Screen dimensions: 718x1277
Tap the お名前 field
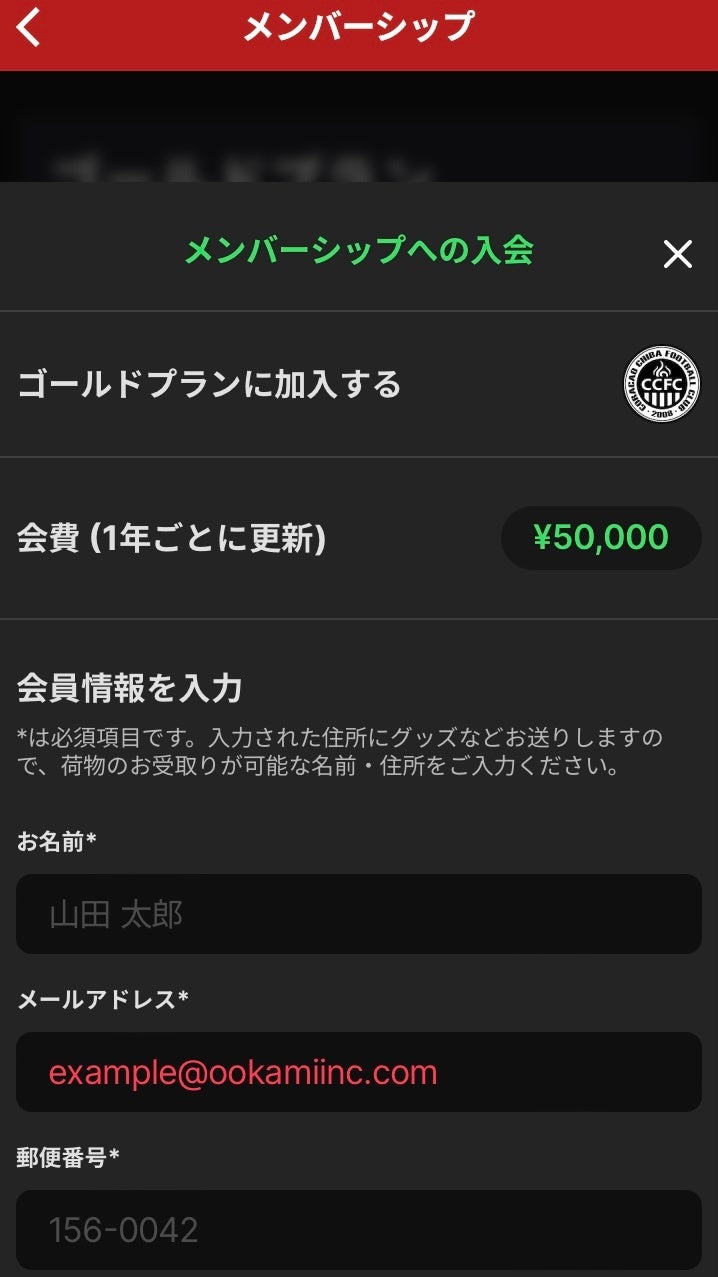point(358,914)
